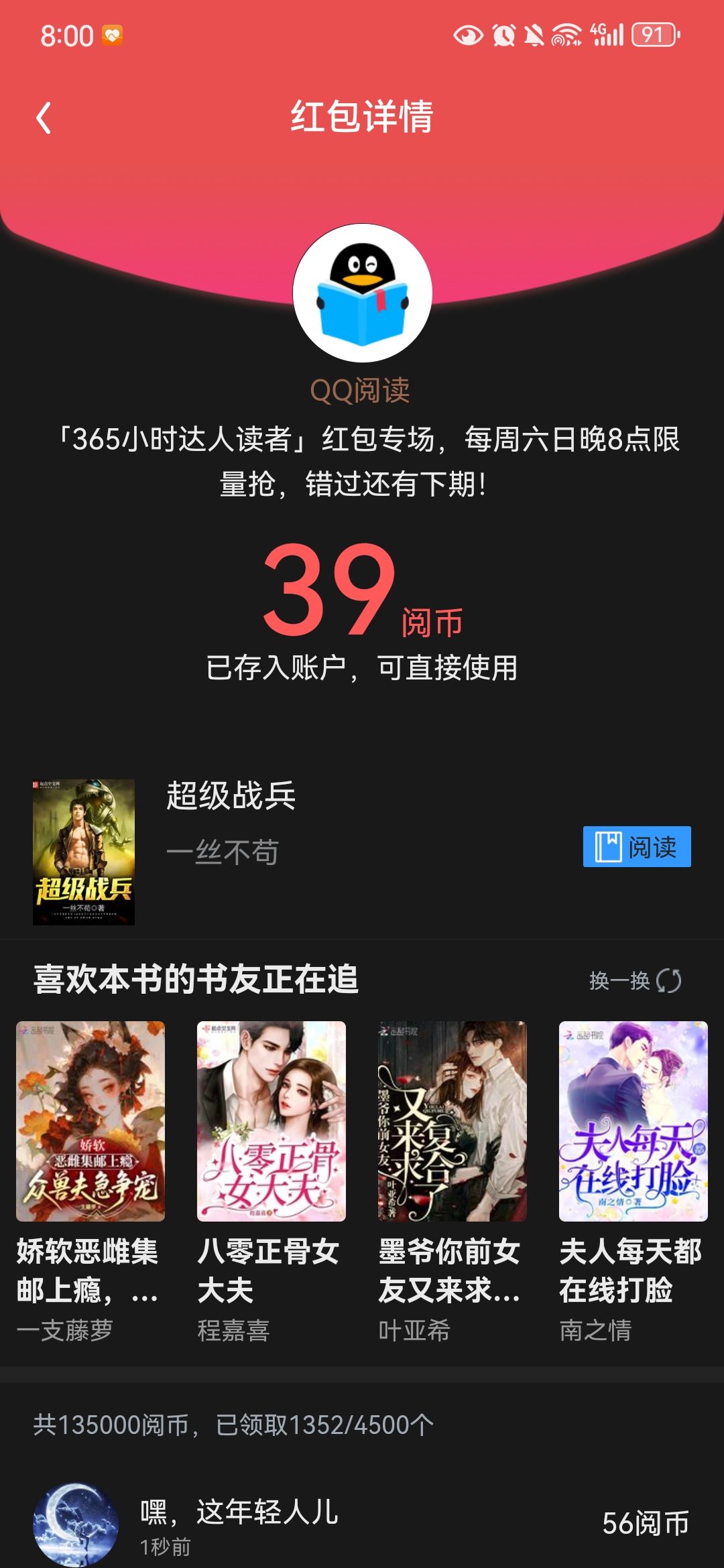Open the book 娇软恶雌集邮上瘾

click(x=90, y=1121)
